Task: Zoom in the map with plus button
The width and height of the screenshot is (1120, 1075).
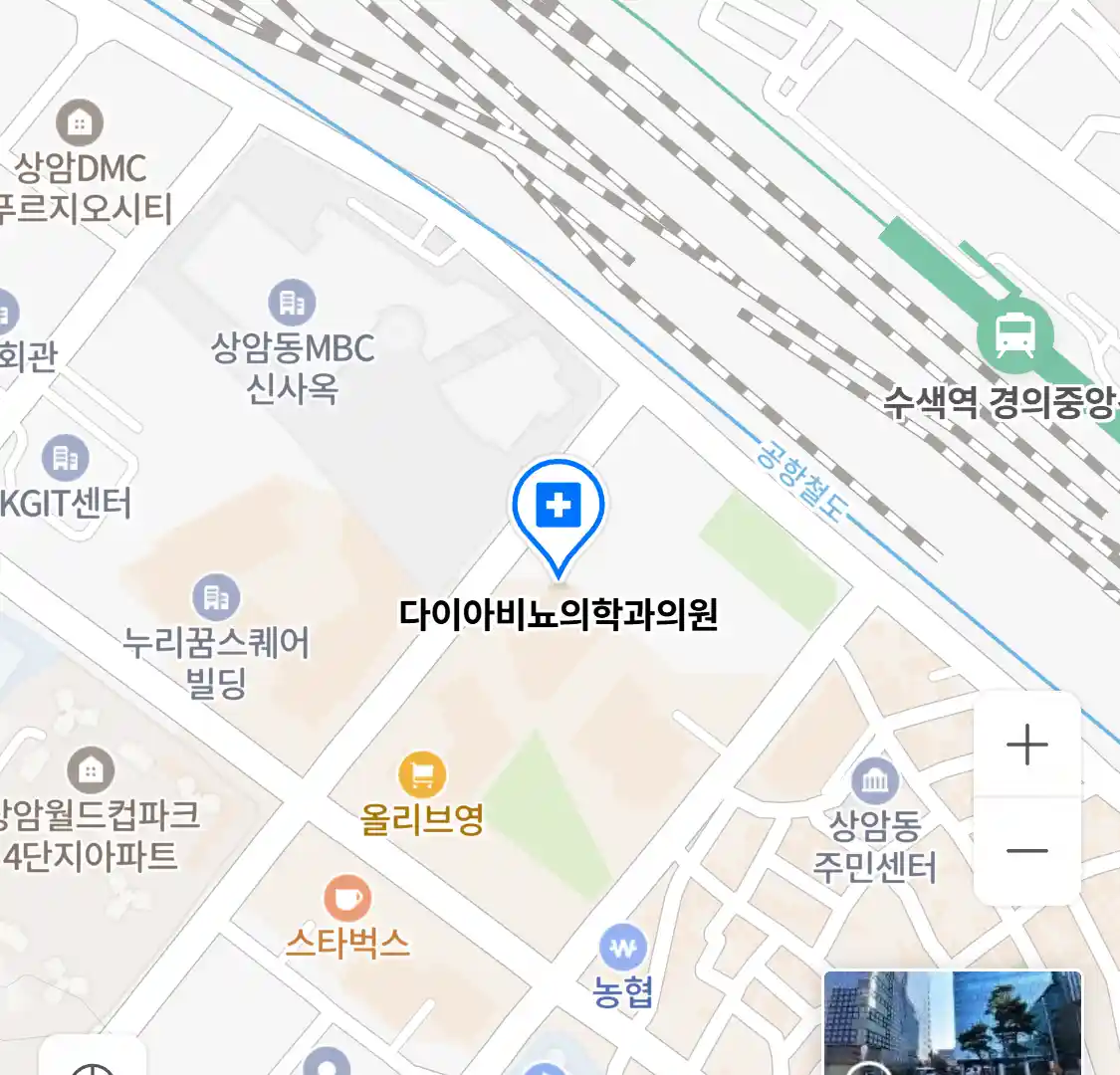Action: (1026, 745)
